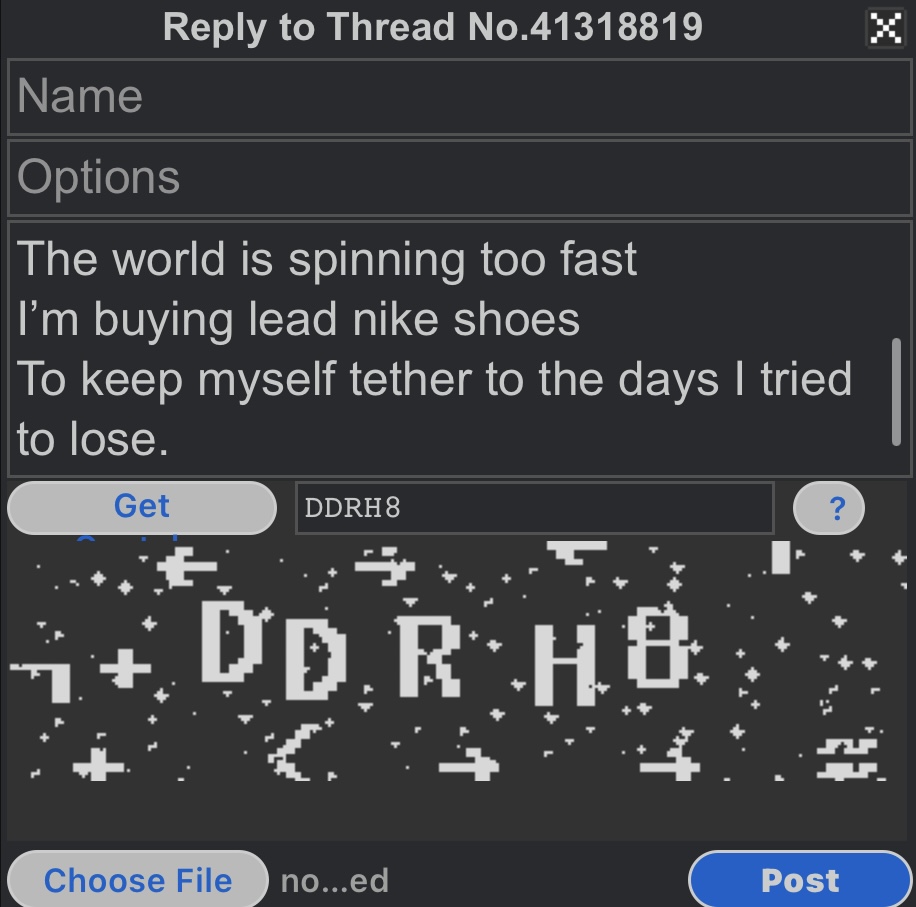Tap the Options field
The width and height of the screenshot is (916, 907).
pyautogui.click(x=459, y=177)
